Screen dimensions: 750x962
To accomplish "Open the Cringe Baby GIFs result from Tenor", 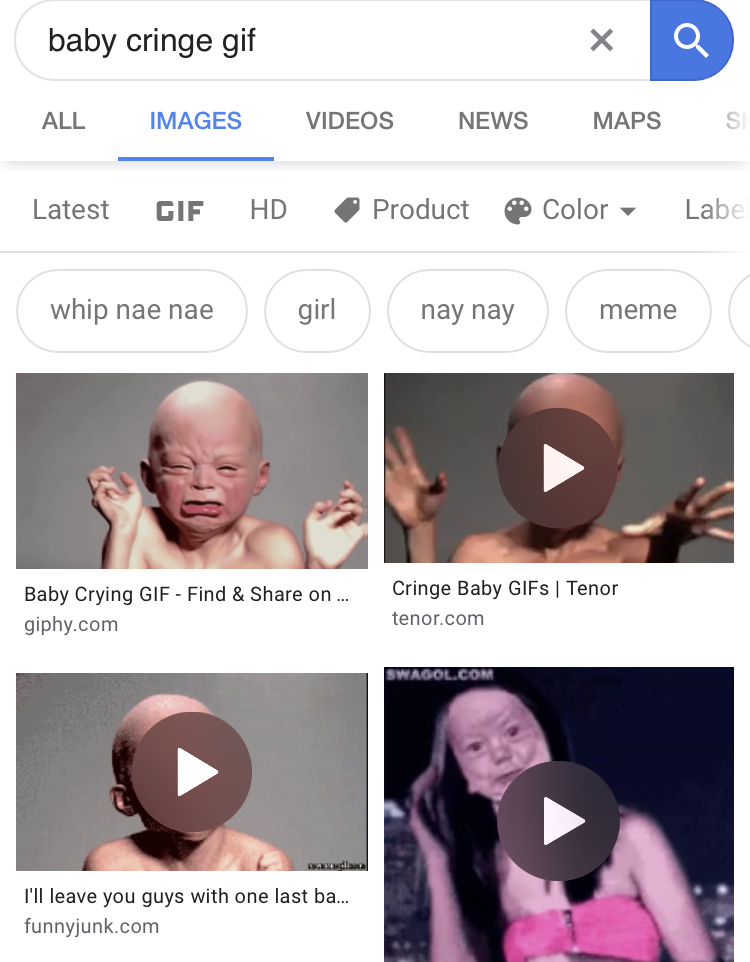I will [x=558, y=468].
